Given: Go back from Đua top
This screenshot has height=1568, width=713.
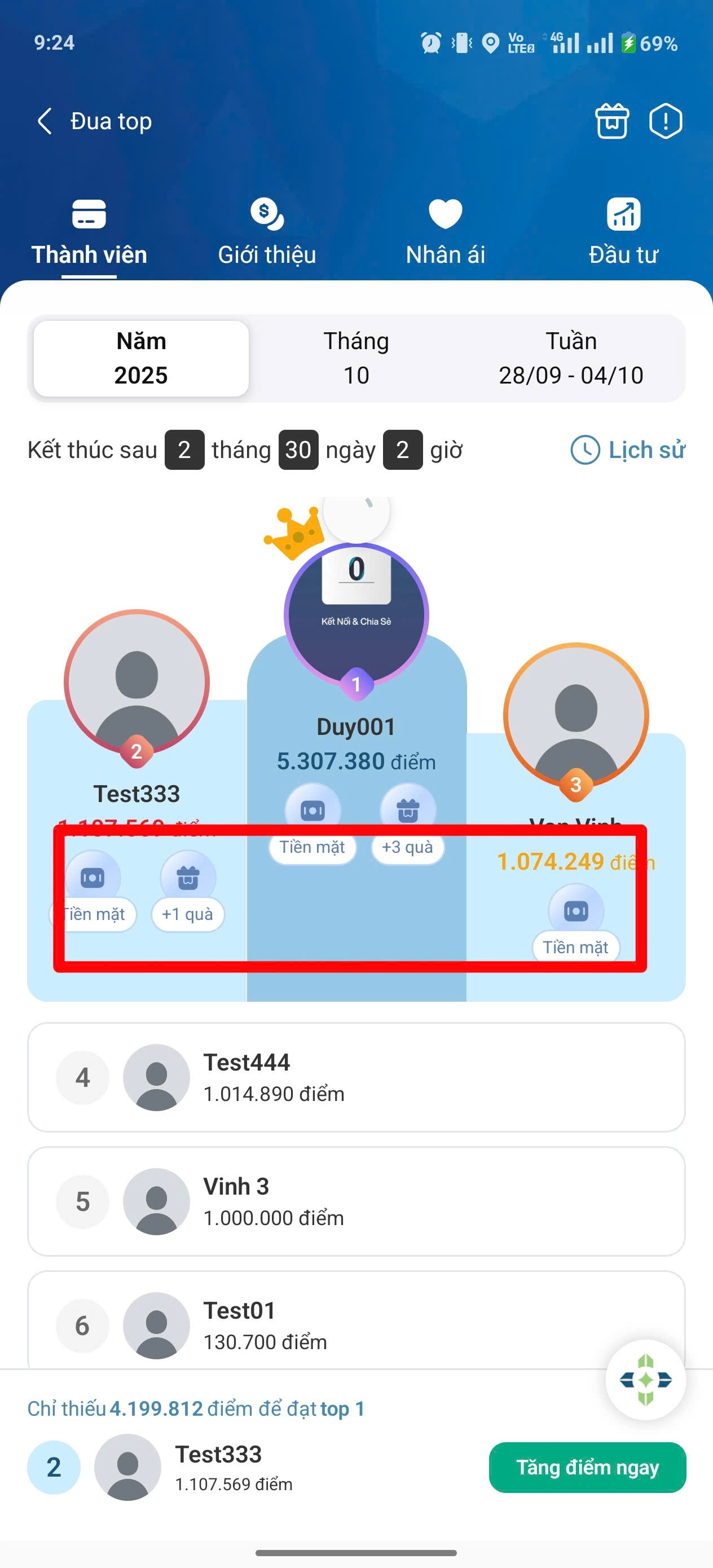Looking at the screenshot, I should point(45,121).
